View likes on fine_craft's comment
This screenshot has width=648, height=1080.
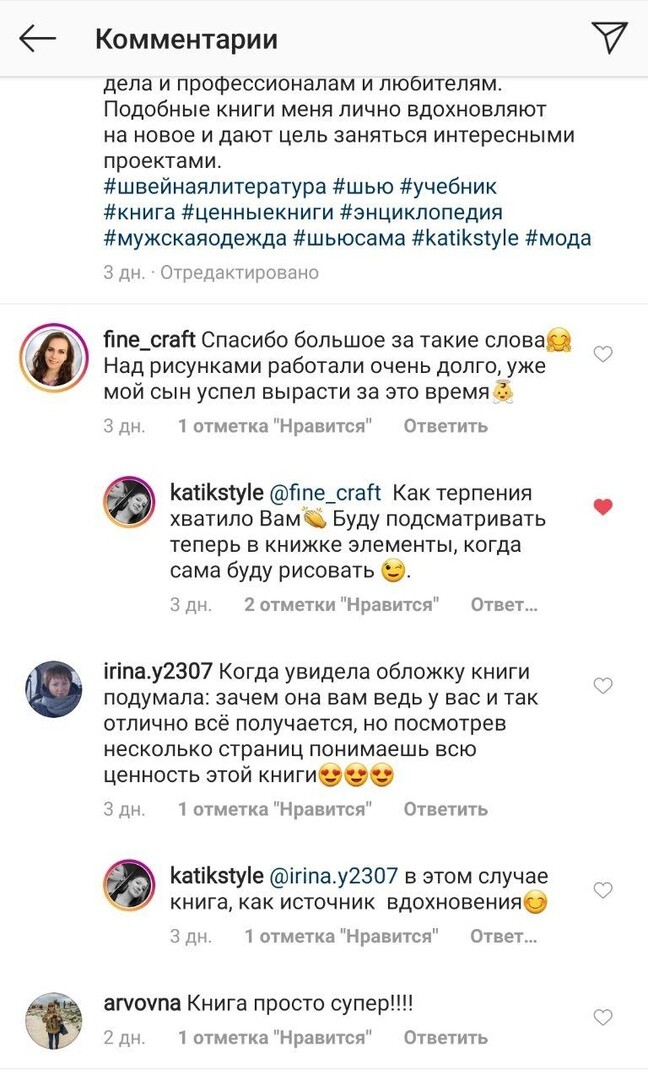(275, 426)
